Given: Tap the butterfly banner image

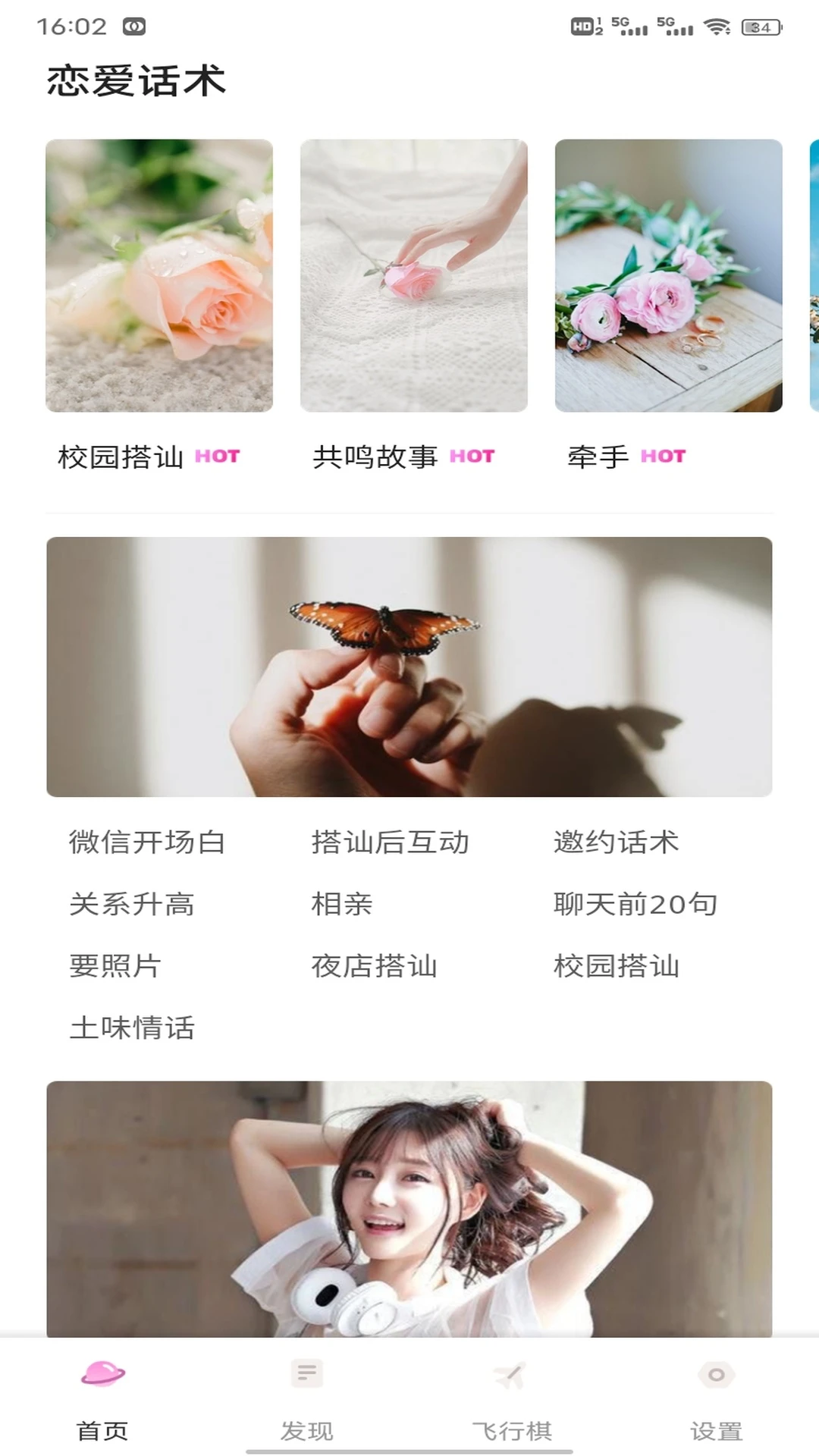Looking at the screenshot, I should [409, 667].
